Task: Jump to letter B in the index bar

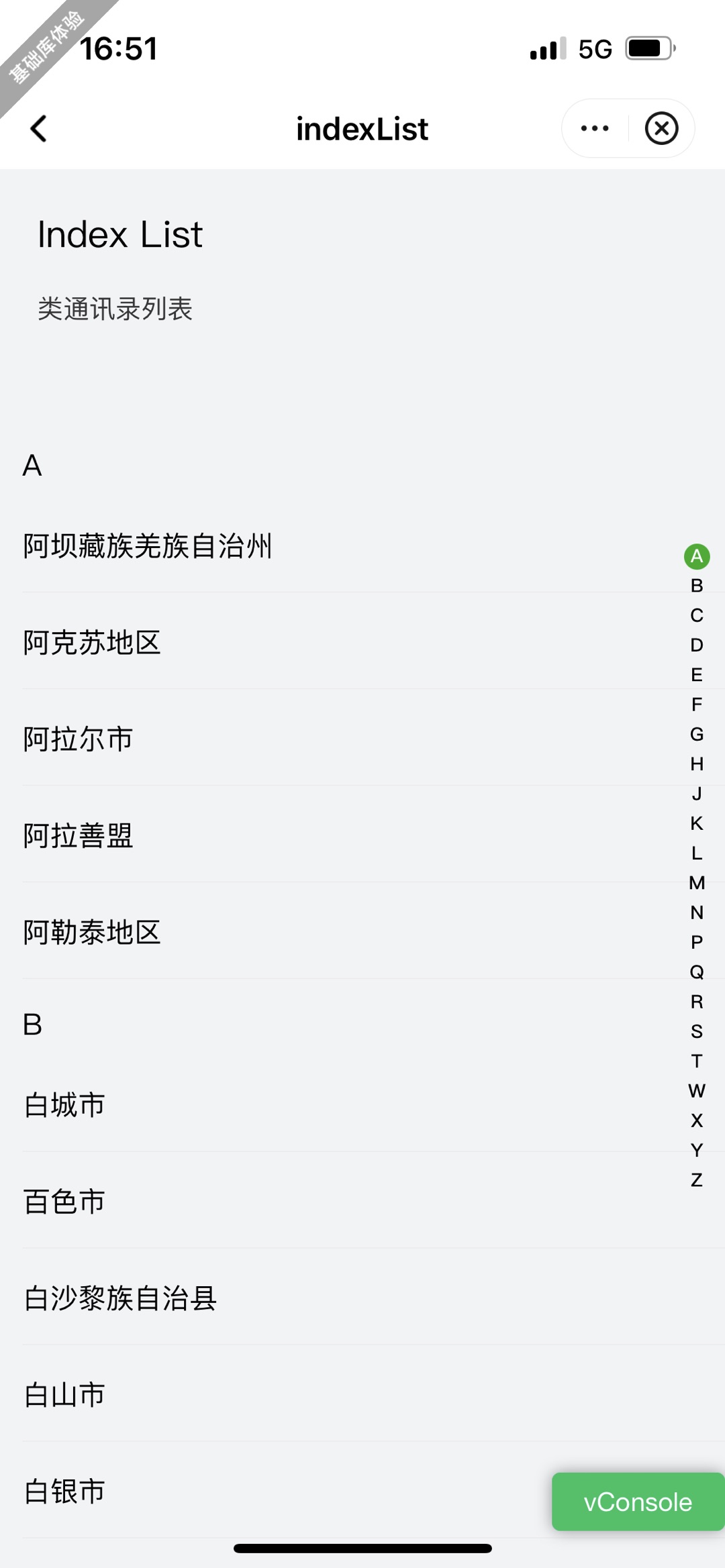Action: (697, 586)
